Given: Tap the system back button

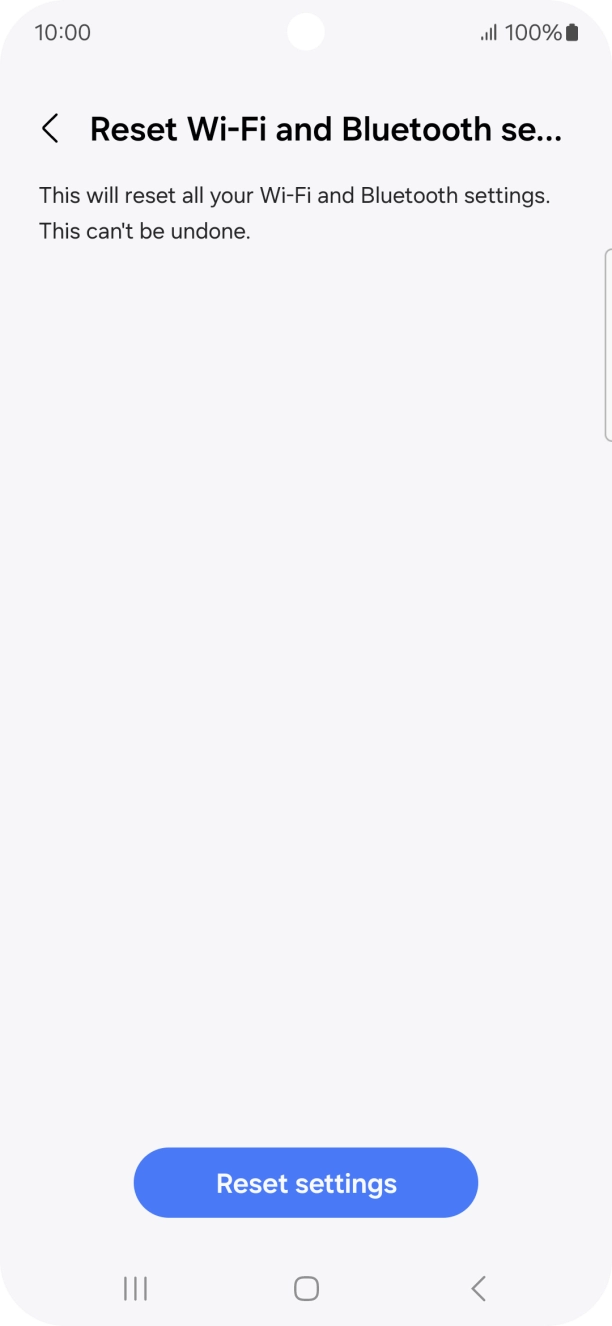Looking at the screenshot, I should pos(478,1289).
